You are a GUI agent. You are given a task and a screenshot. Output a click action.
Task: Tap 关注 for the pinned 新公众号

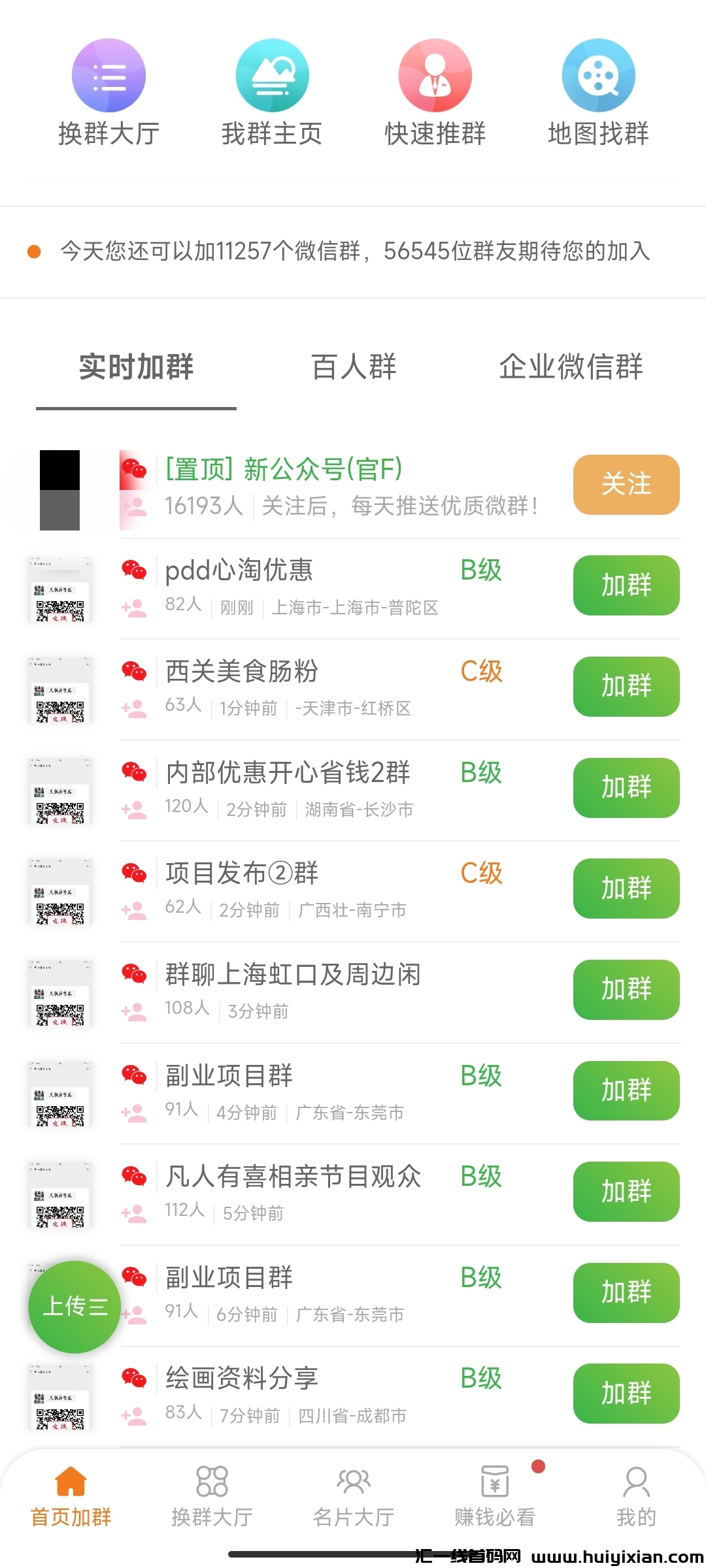coord(626,485)
